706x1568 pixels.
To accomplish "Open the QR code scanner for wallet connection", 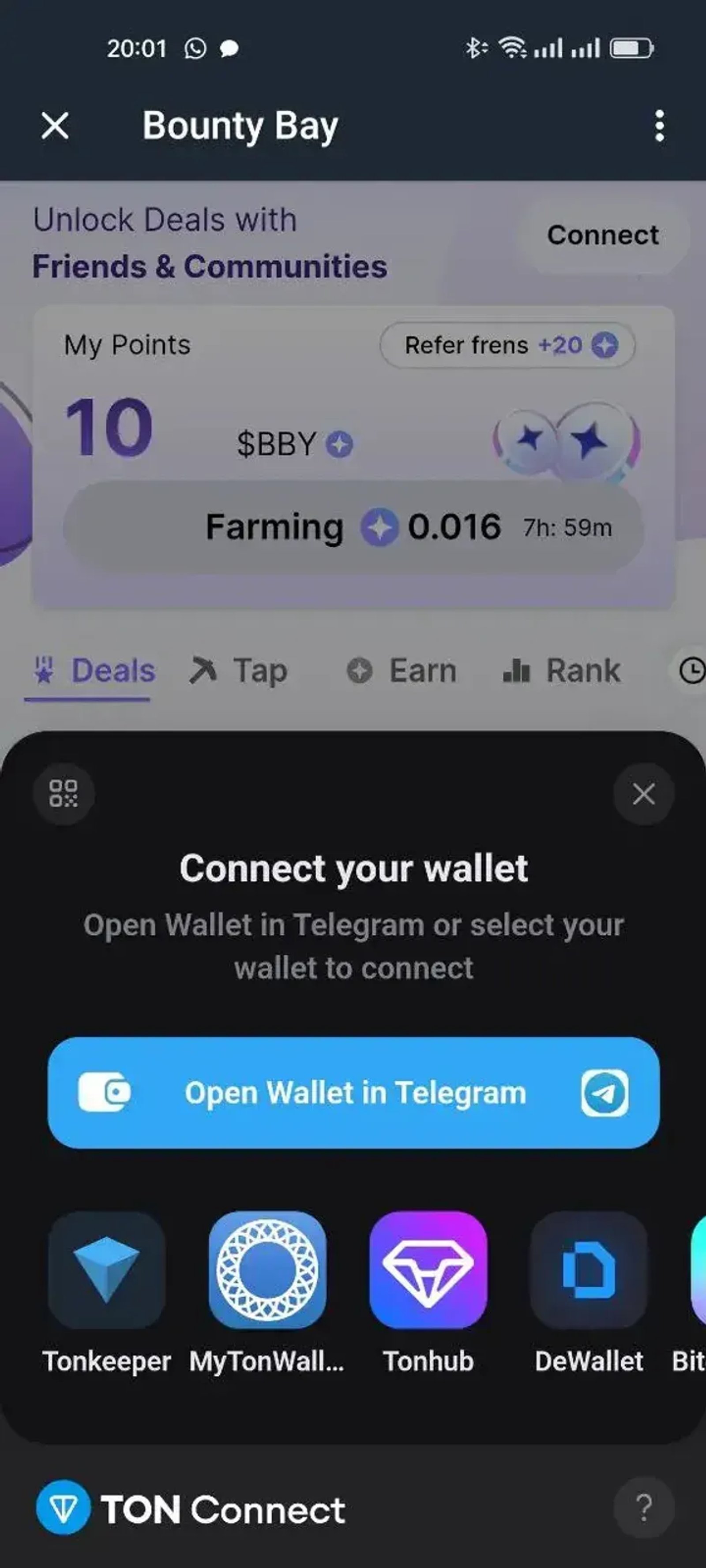I will (x=64, y=793).
